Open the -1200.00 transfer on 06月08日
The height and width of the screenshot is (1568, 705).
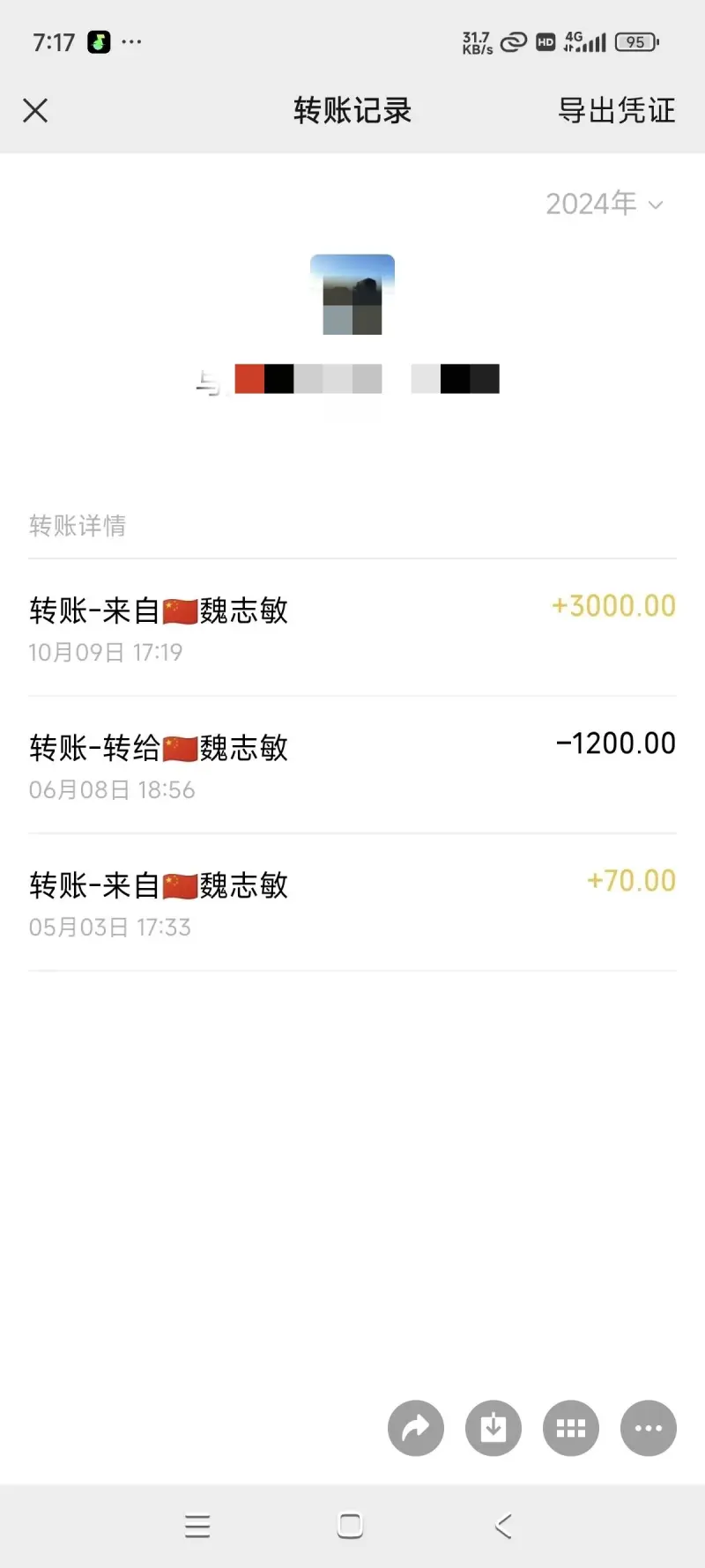[352, 766]
